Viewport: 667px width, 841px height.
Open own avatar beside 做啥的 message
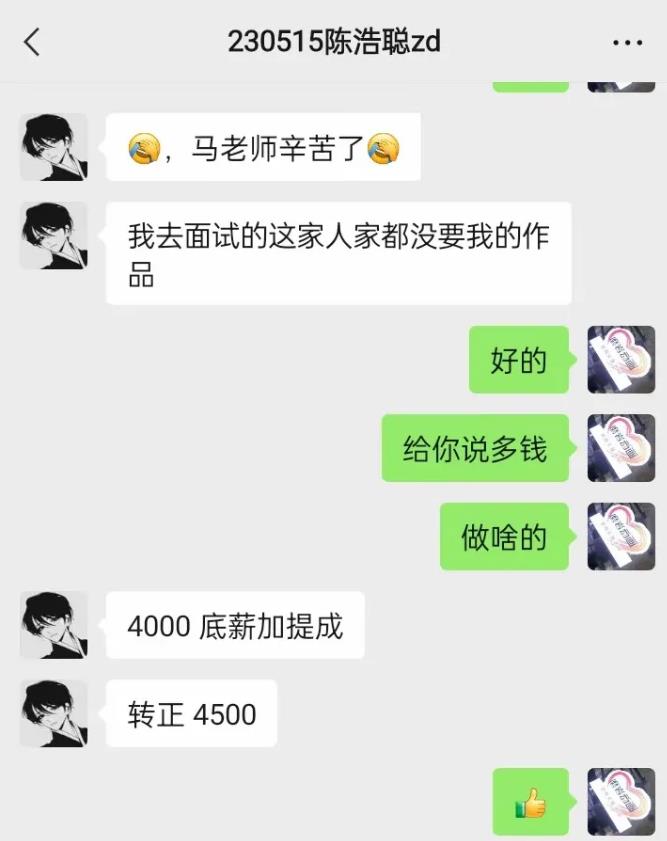621,537
